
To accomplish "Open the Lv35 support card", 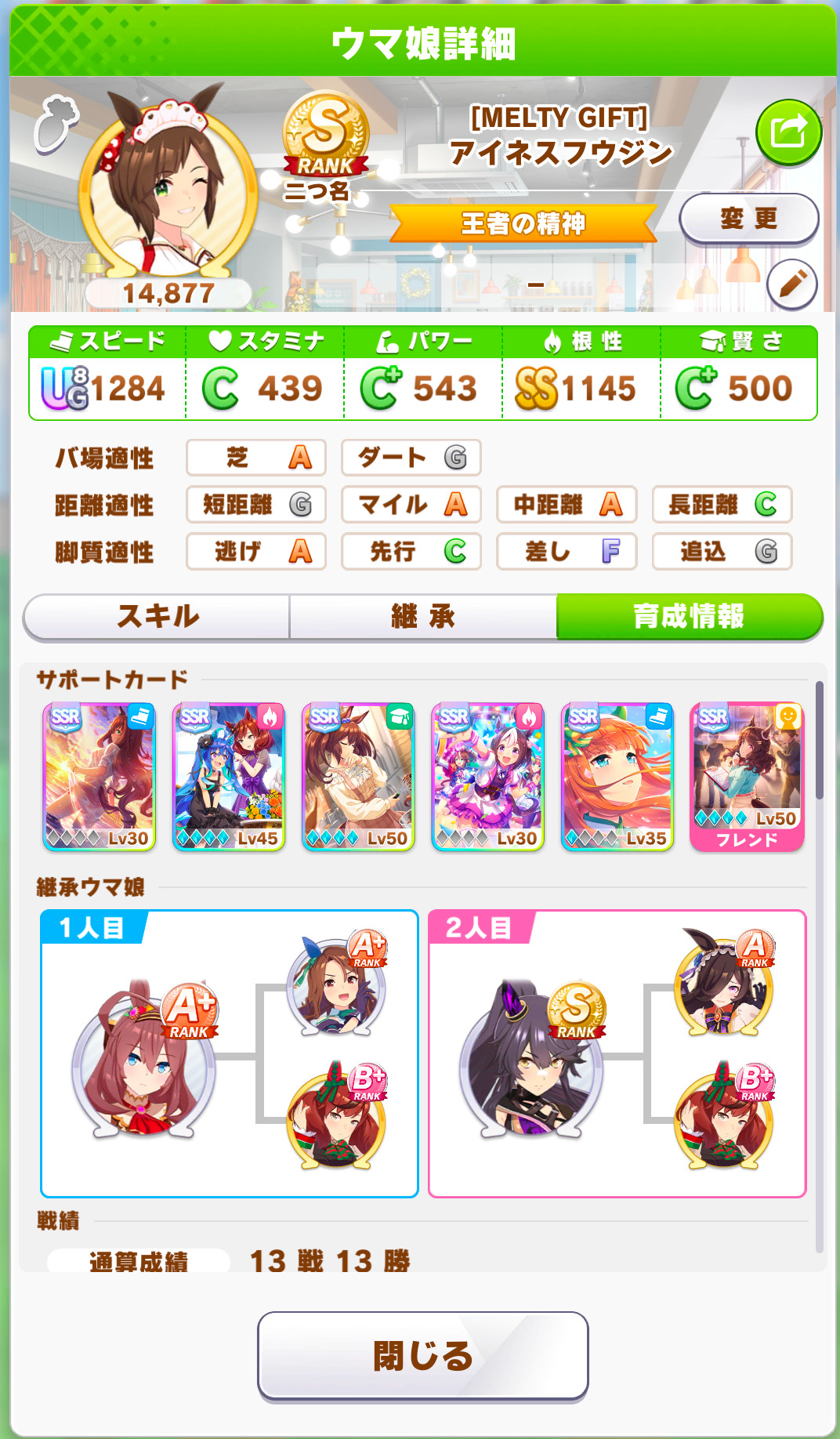I will click(x=617, y=776).
